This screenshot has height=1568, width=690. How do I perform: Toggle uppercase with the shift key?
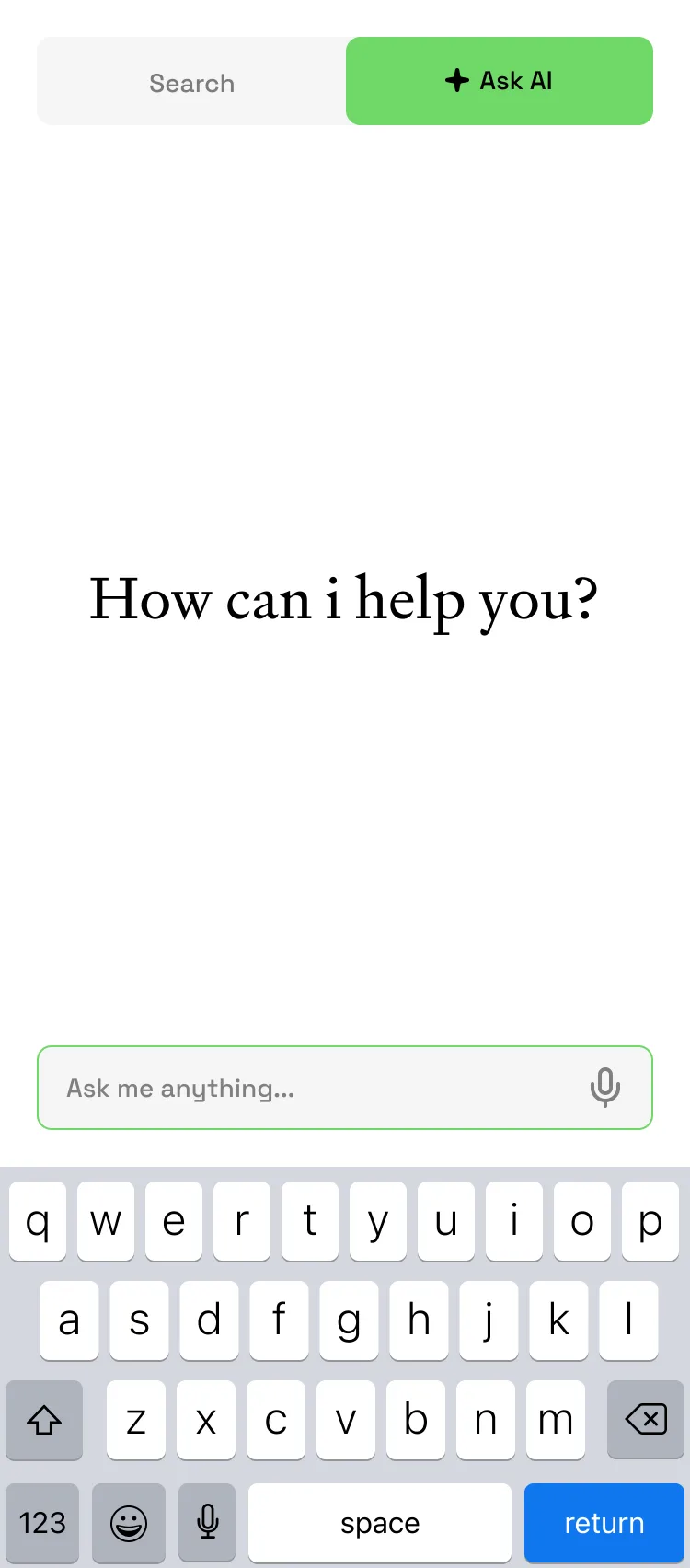point(44,1421)
